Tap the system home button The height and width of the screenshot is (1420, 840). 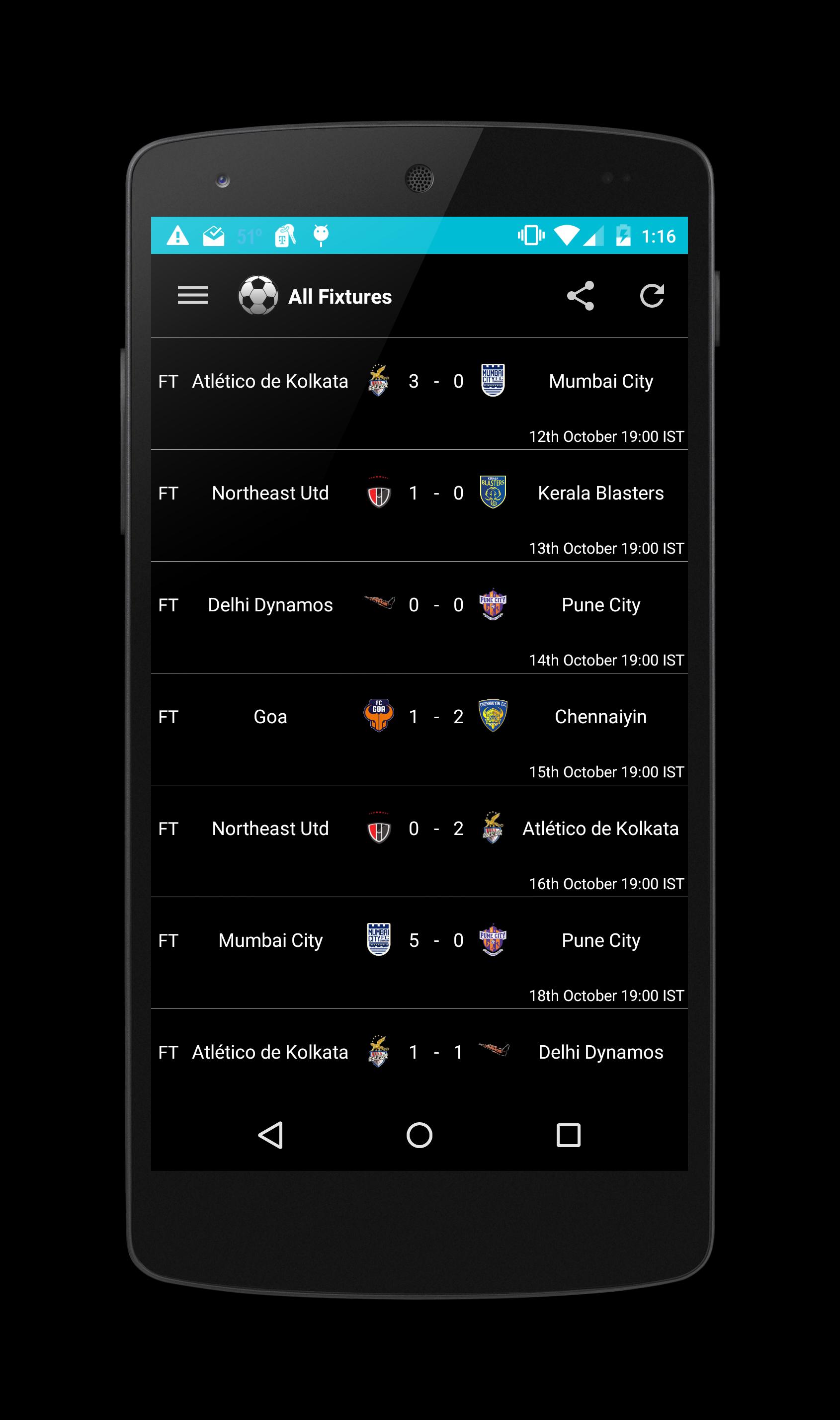tap(420, 1135)
